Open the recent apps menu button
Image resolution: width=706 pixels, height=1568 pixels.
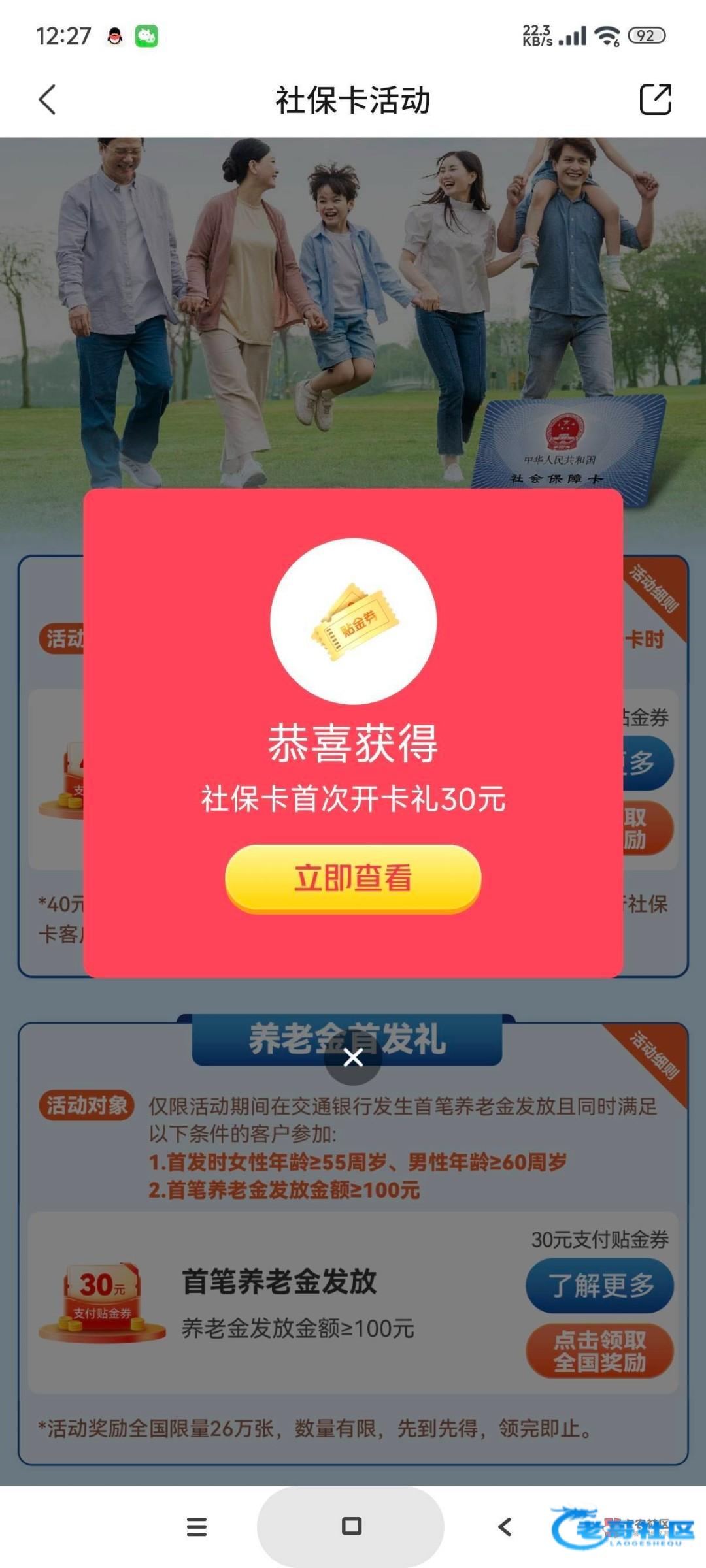pyautogui.click(x=197, y=1526)
